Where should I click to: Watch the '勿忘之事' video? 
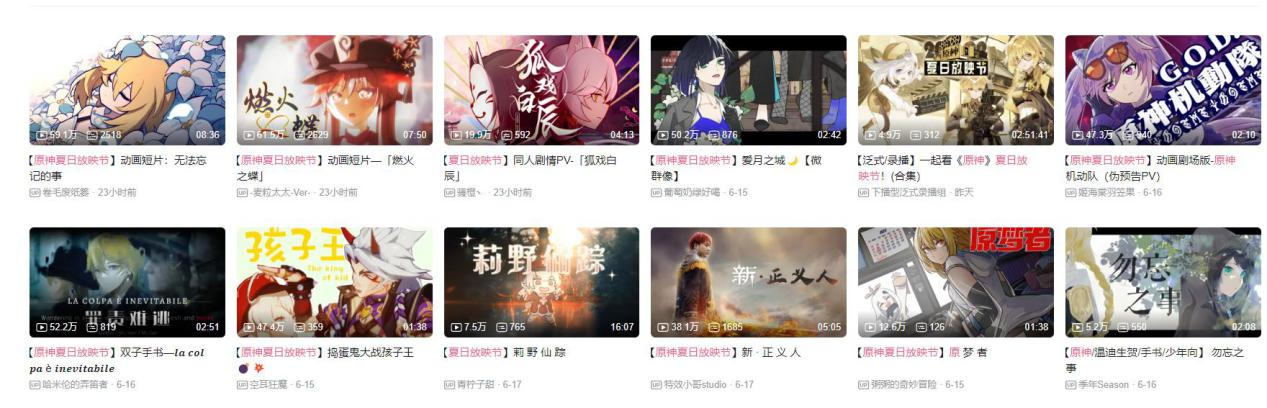pos(1162,282)
